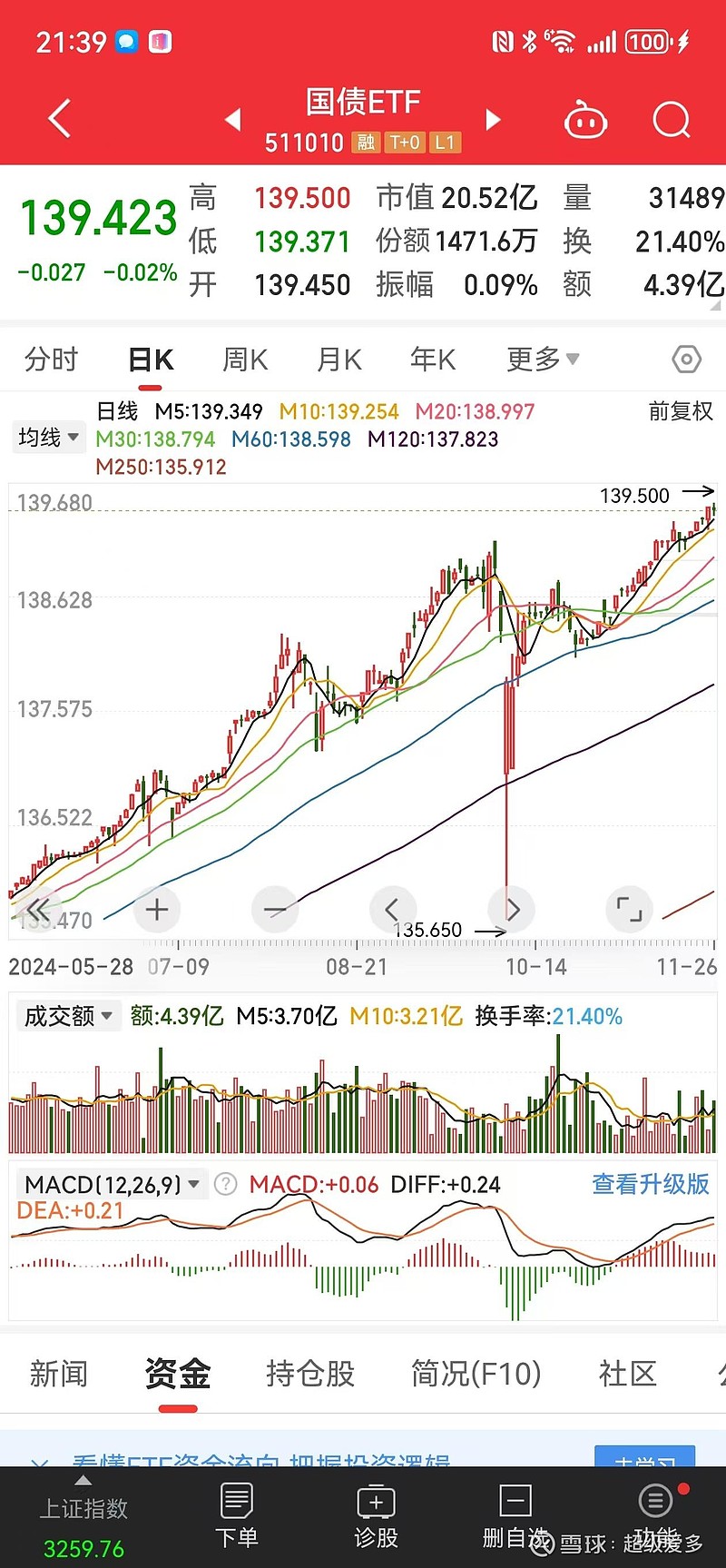Switch to the 持仓股 holdings tab
The image size is (726, 1568).
coord(309,1374)
